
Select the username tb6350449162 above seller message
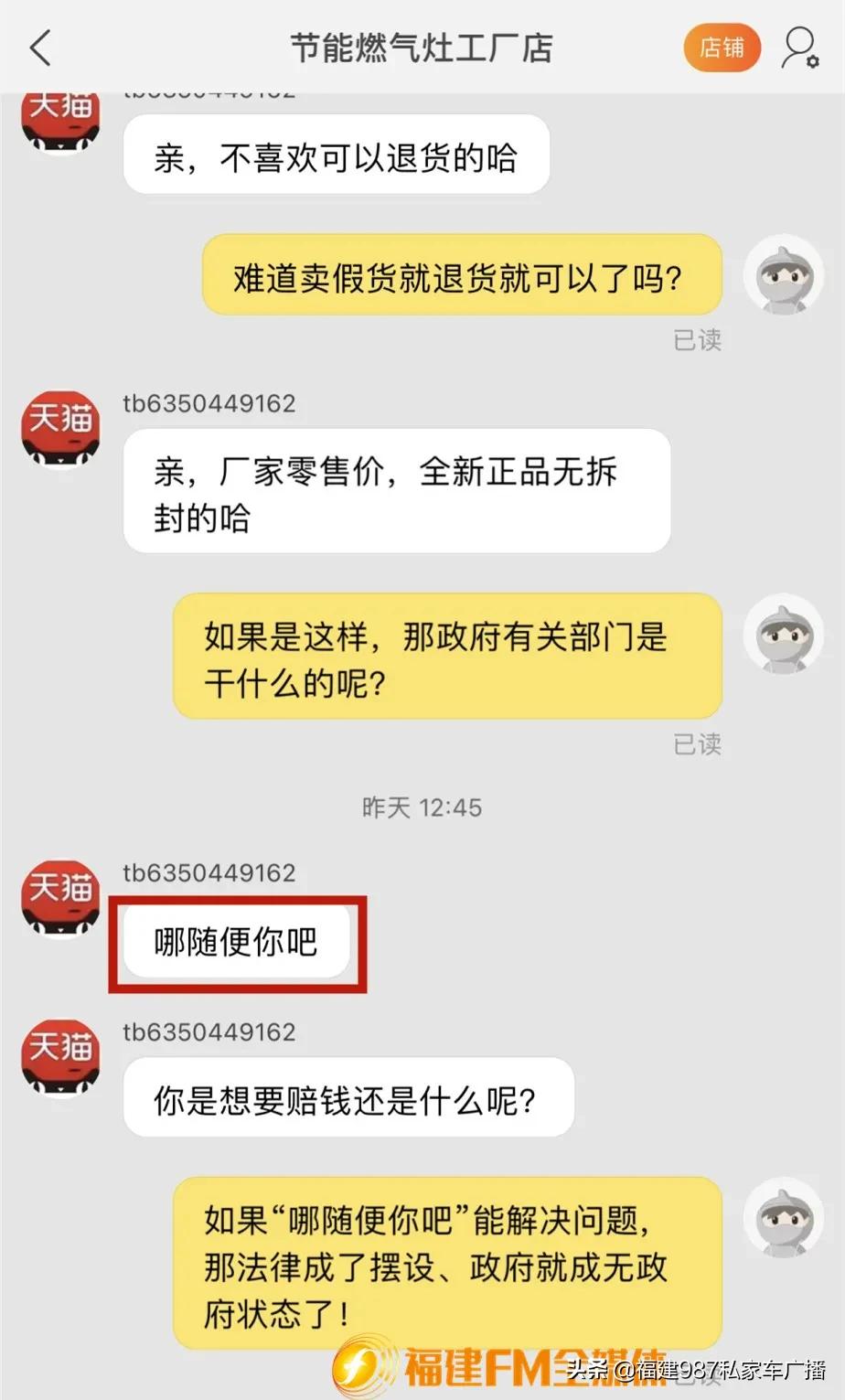tap(209, 403)
